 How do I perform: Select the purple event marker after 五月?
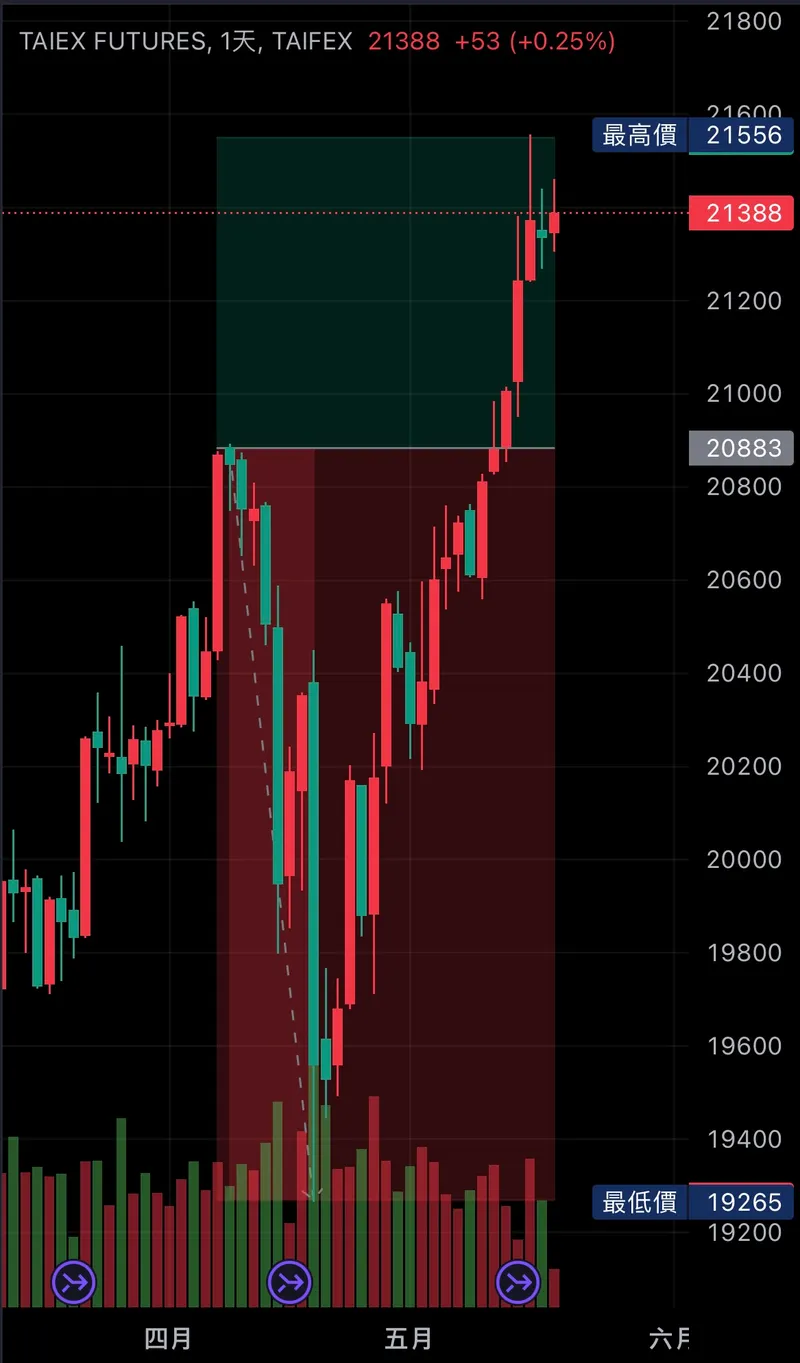coord(518,1282)
